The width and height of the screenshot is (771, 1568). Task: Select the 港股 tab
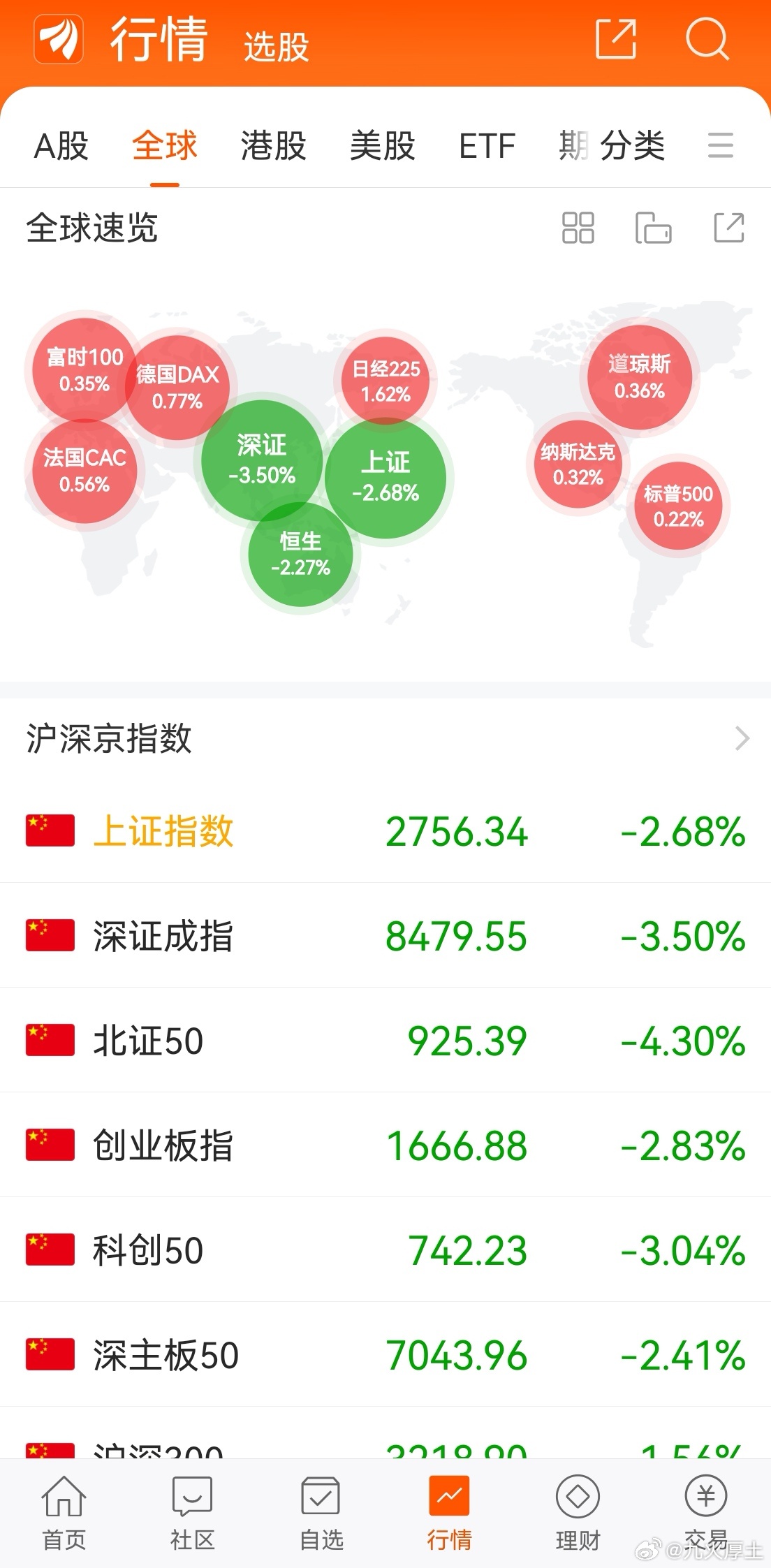pyautogui.click(x=274, y=146)
